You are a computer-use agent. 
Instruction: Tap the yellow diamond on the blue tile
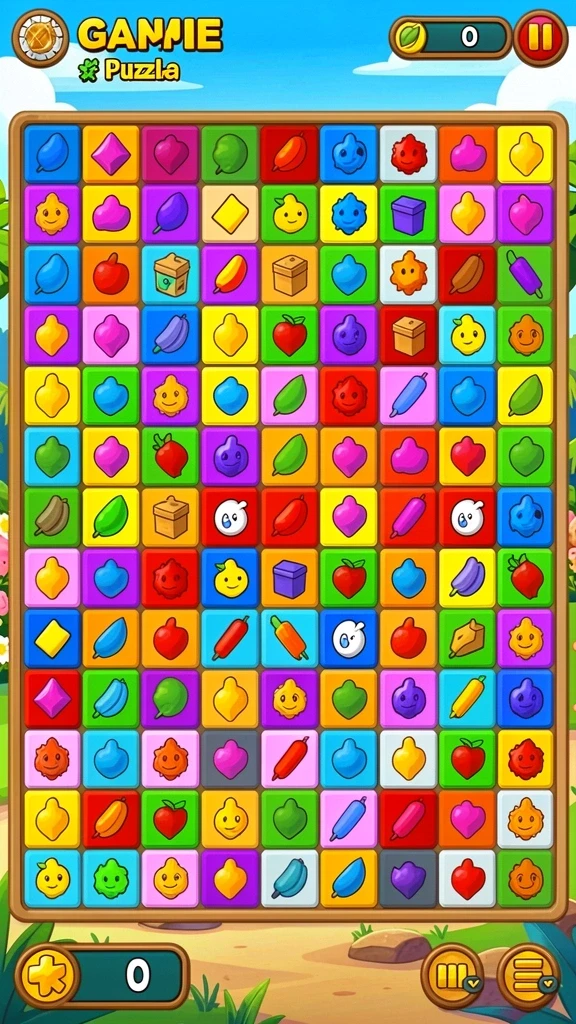coord(52,639)
